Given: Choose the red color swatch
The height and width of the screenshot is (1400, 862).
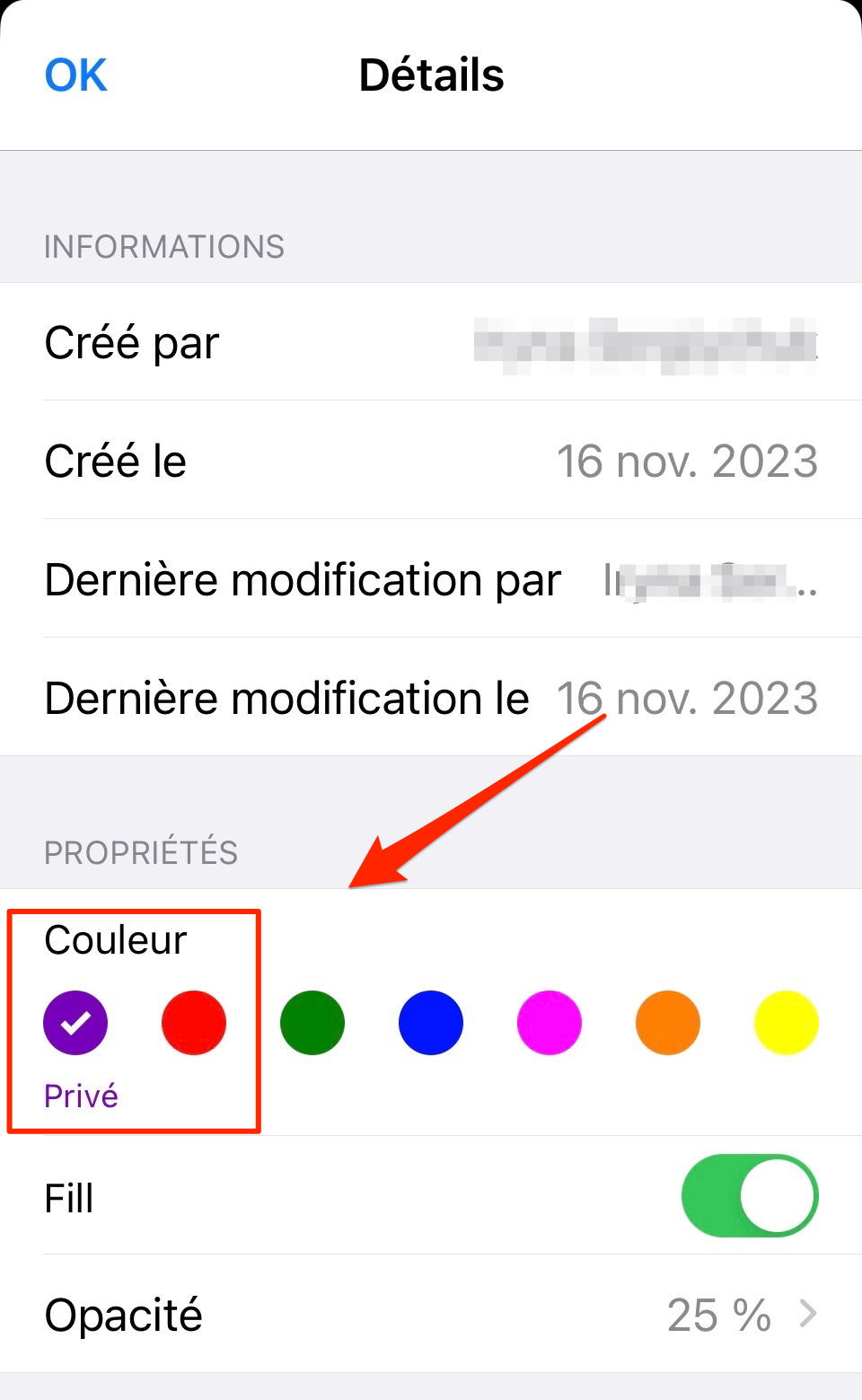Looking at the screenshot, I should pos(194,1023).
